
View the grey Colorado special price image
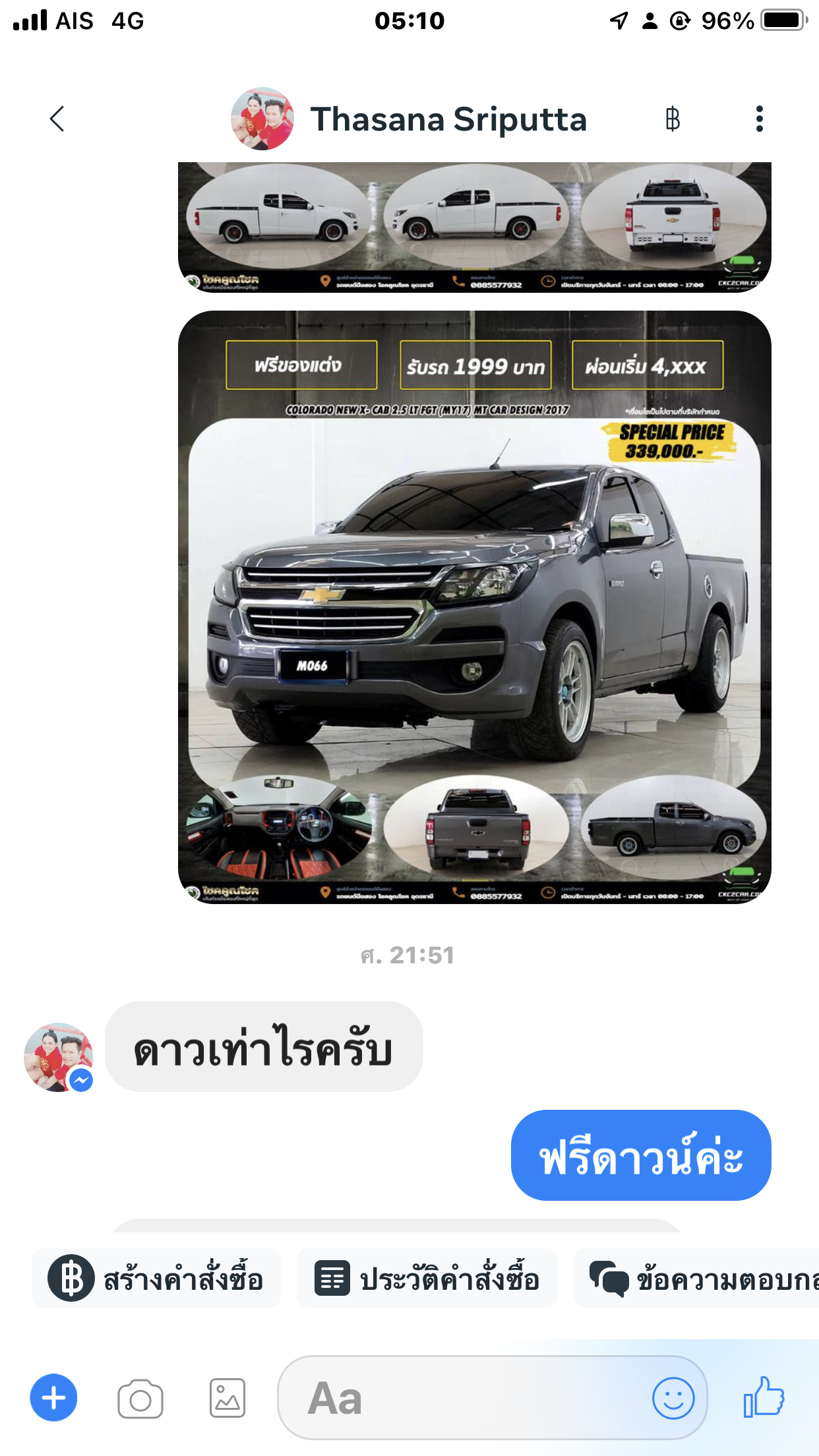pyautogui.click(x=475, y=607)
